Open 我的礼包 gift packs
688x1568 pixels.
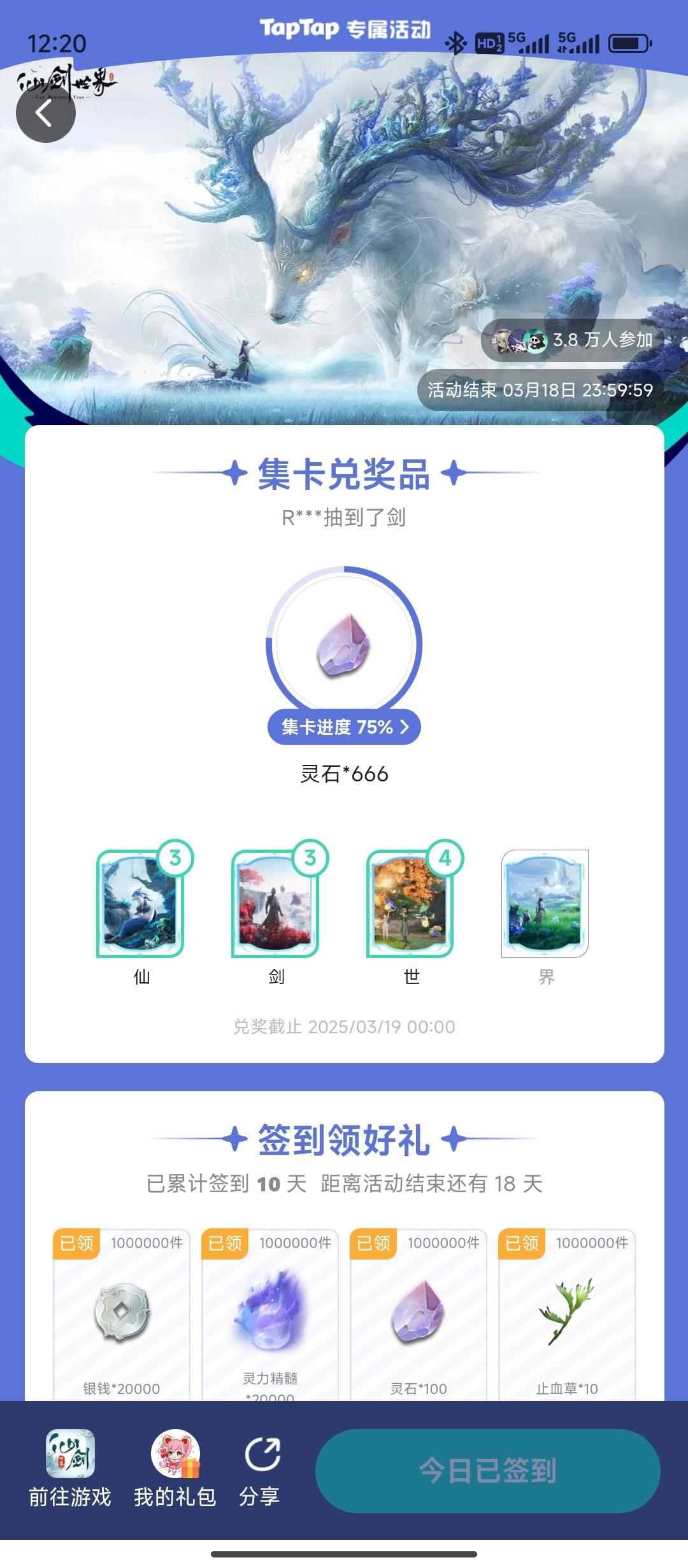pos(175,1470)
